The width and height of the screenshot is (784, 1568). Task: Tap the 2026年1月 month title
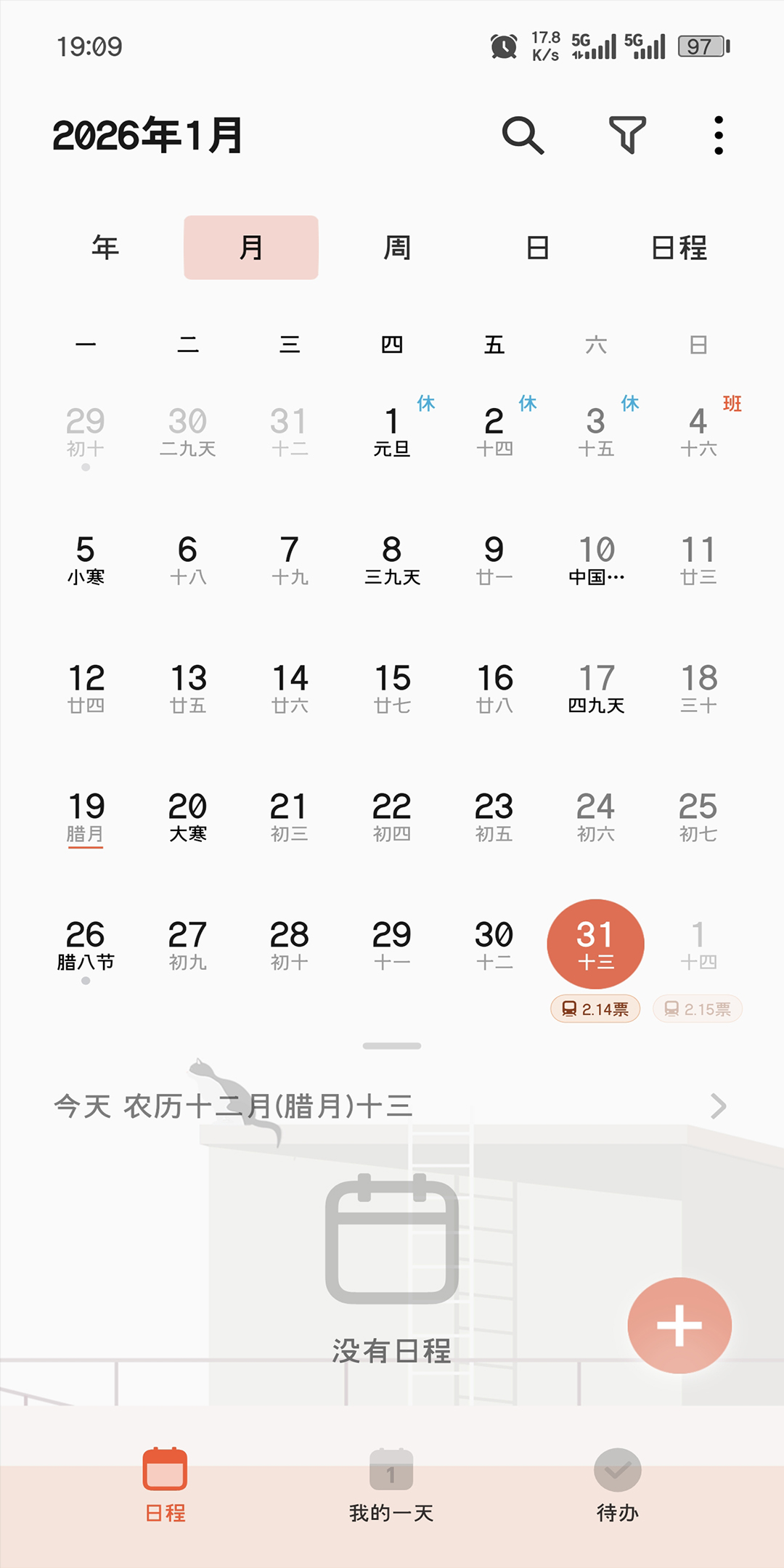click(147, 136)
